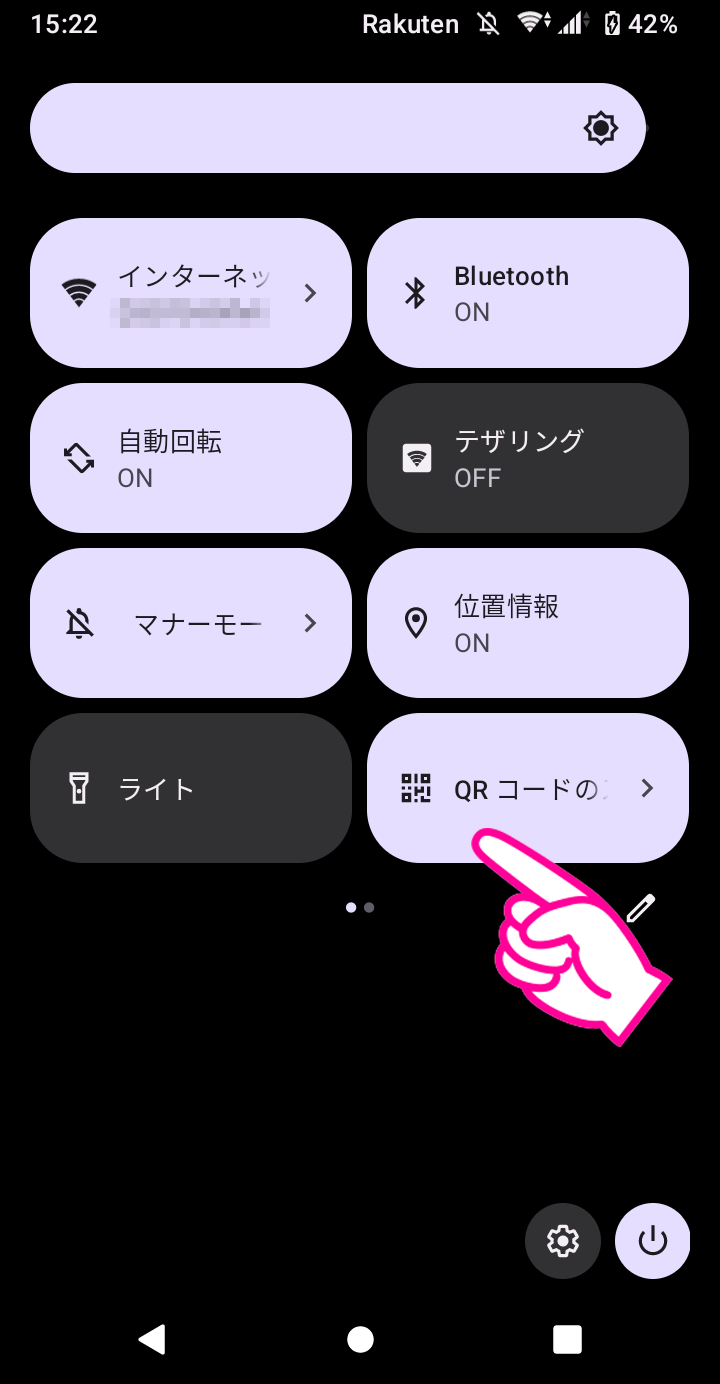Open the マナーモード options

coord(191,623)
